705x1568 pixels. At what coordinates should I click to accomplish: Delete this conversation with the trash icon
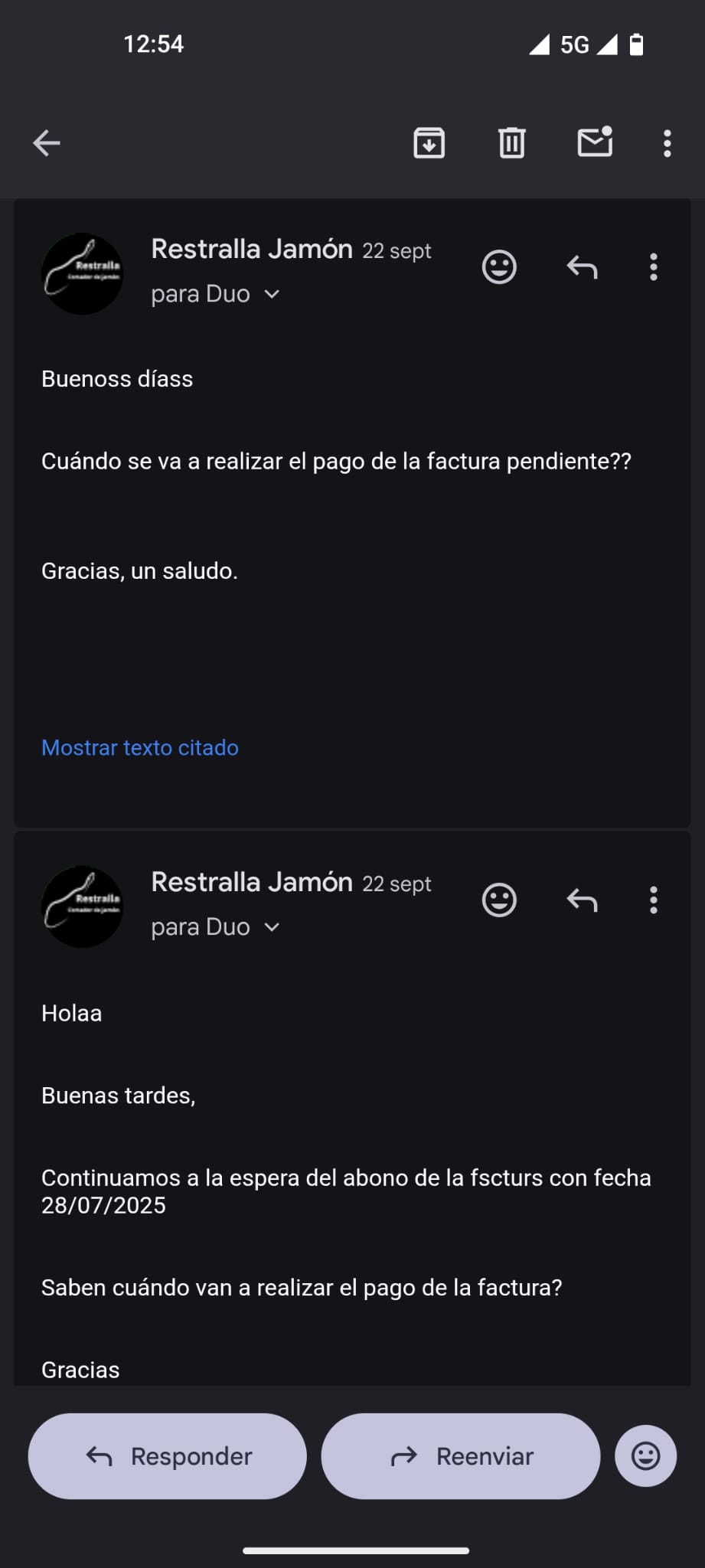511,143
